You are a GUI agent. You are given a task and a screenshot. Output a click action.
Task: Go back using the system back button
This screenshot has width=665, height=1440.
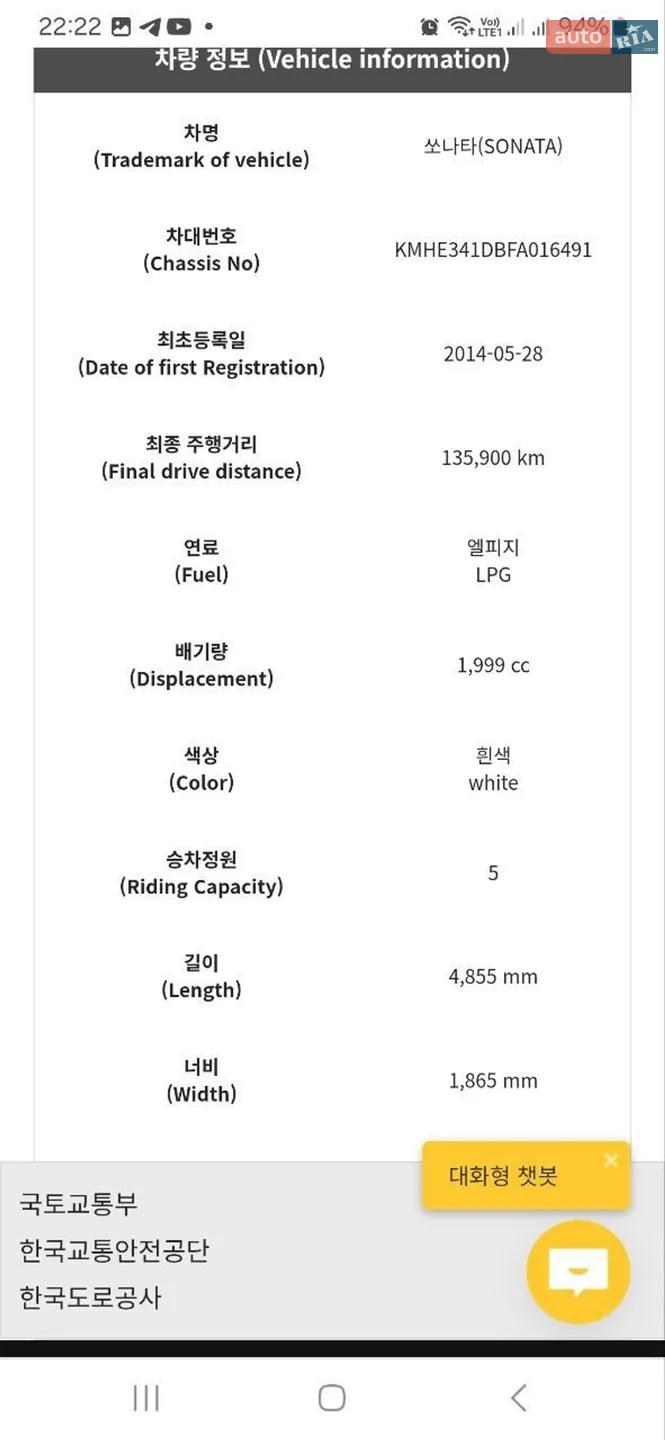coord(518,1398)
